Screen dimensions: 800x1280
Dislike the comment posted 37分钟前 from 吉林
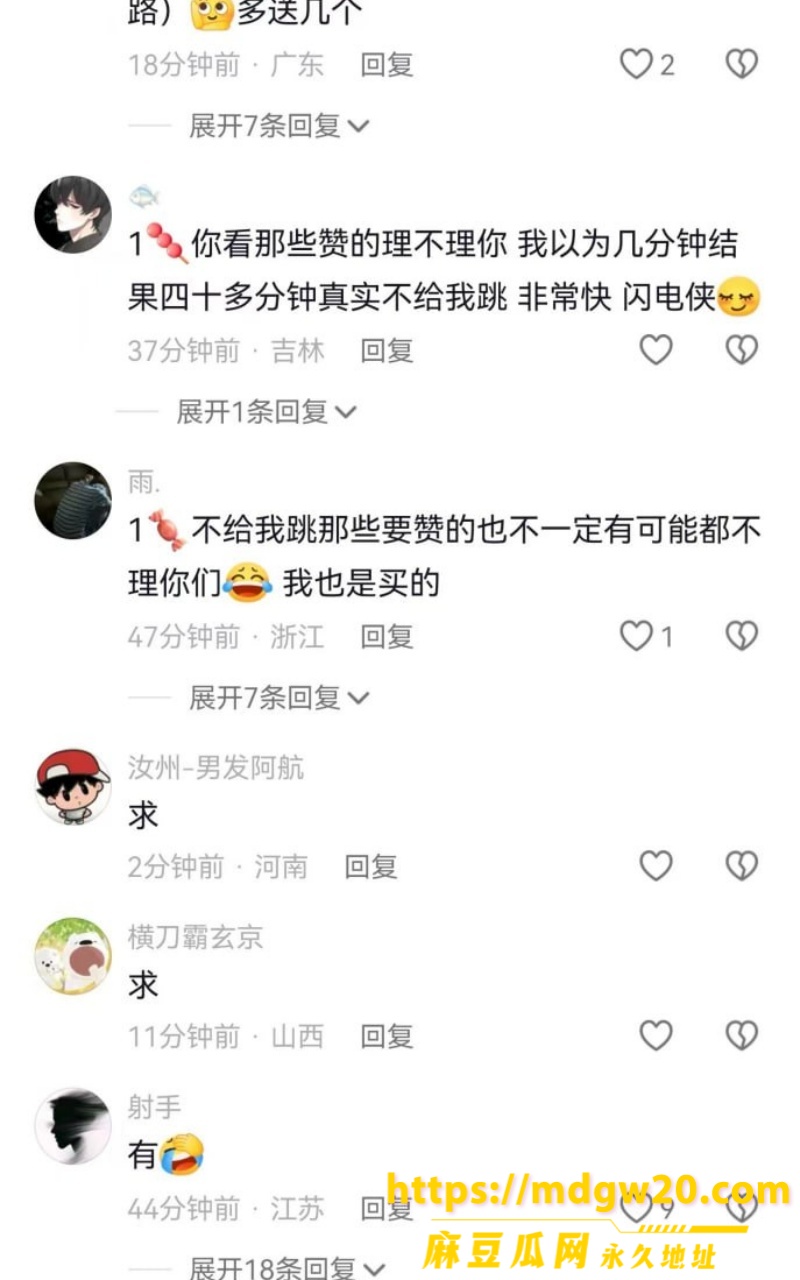tap(741, 350)
